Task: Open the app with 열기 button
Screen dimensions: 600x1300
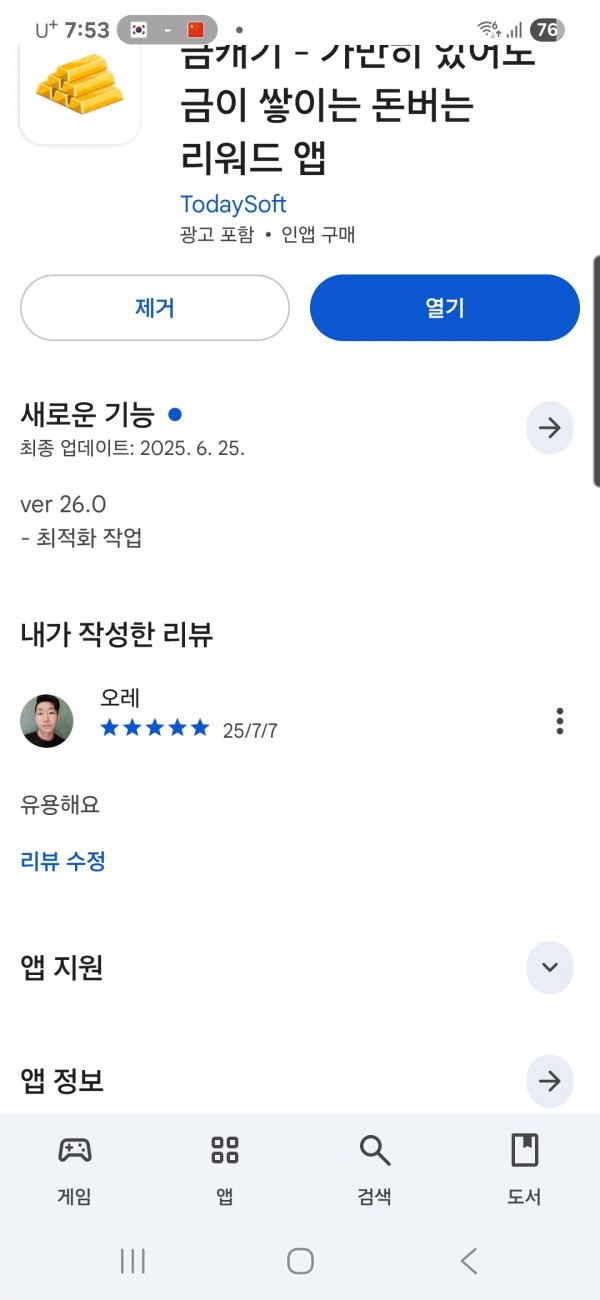Action: tap(445, 308)
